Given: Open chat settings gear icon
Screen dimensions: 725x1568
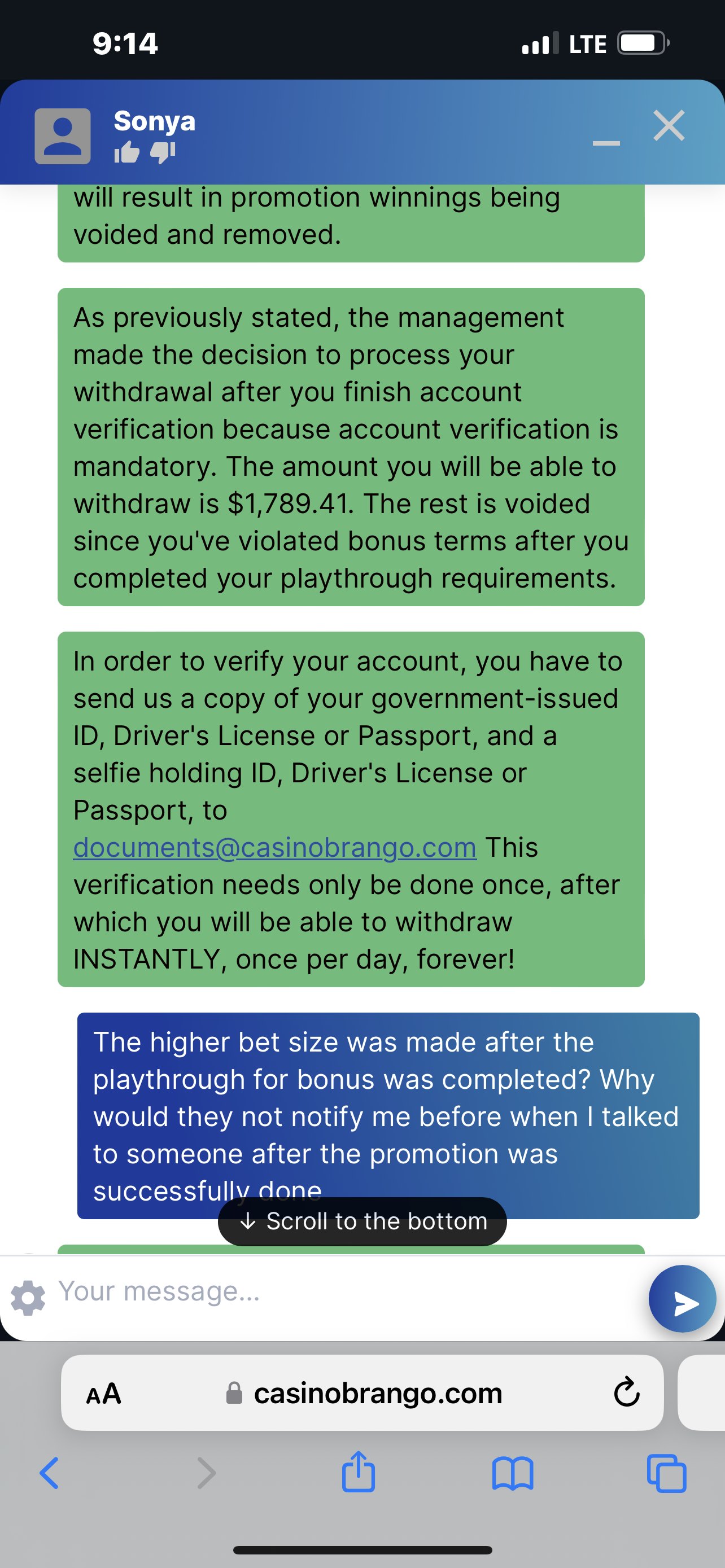Looking at the screenshot, I should [x=28, y=1298].
